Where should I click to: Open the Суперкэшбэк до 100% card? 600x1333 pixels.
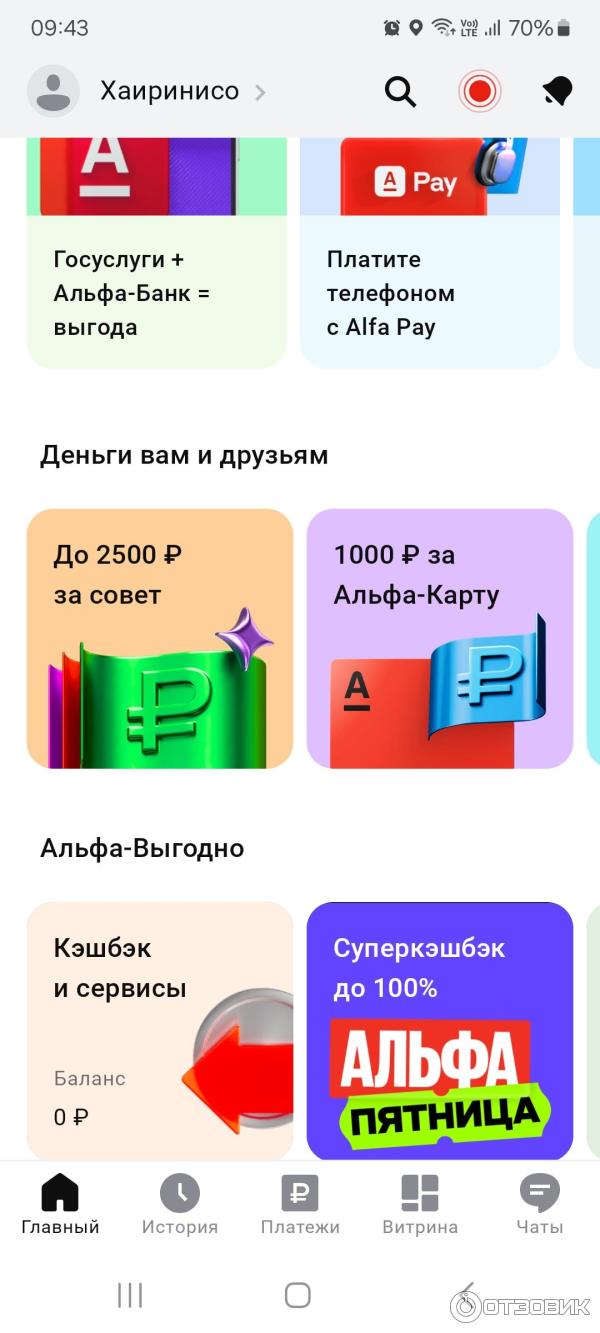[x=440, y=1030]
